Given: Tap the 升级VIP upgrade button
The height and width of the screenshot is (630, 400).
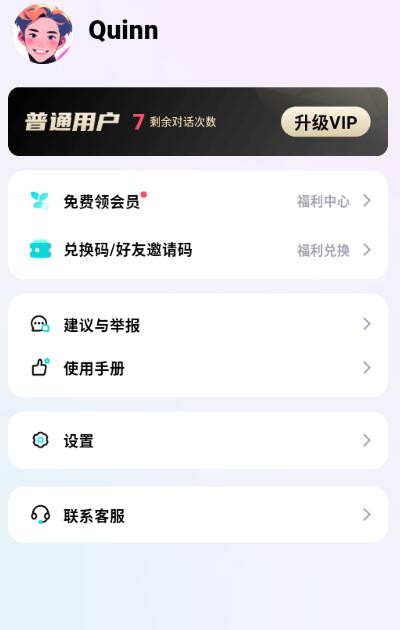Looking at the screenshot, I should pyautogui.click(x=325, y=122).
